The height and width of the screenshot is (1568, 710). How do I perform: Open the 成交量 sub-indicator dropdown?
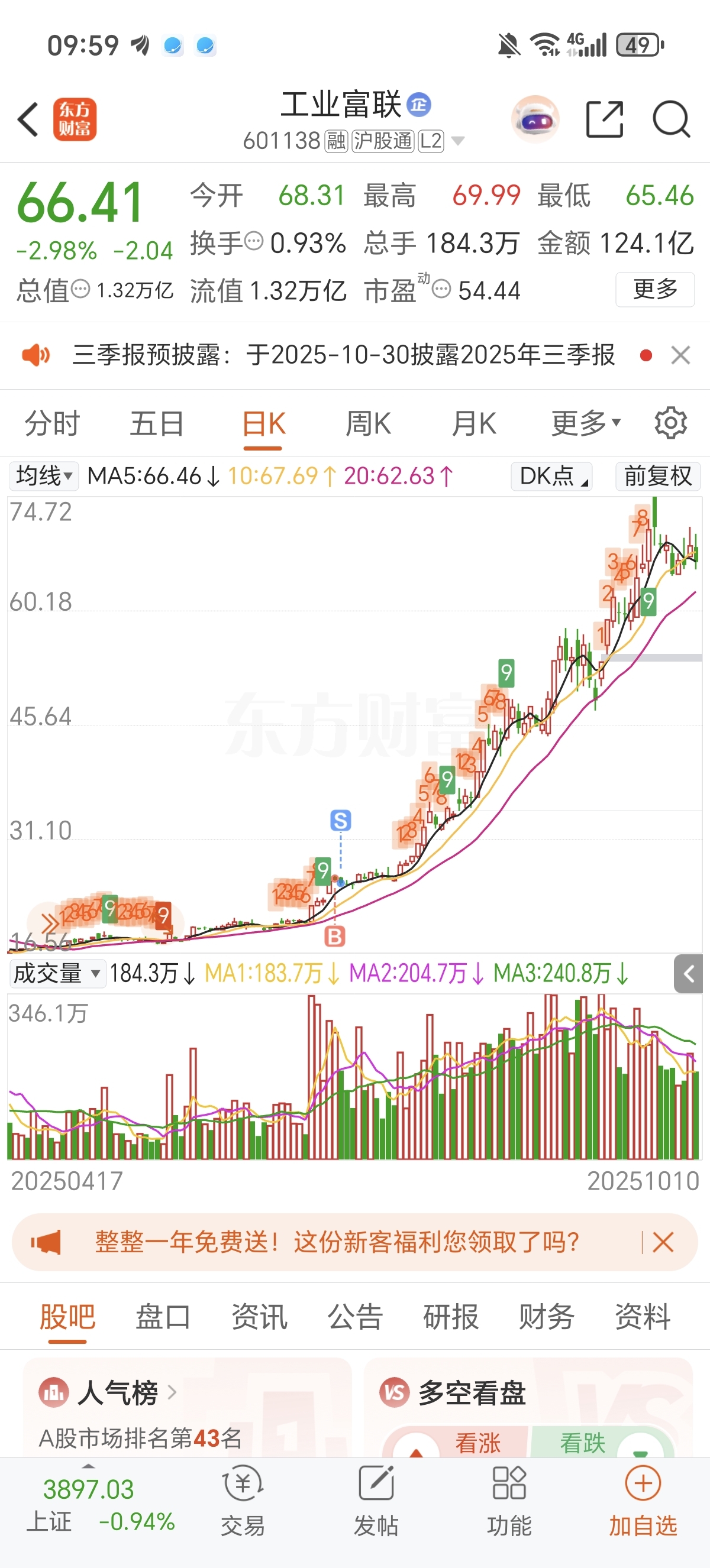56,973
